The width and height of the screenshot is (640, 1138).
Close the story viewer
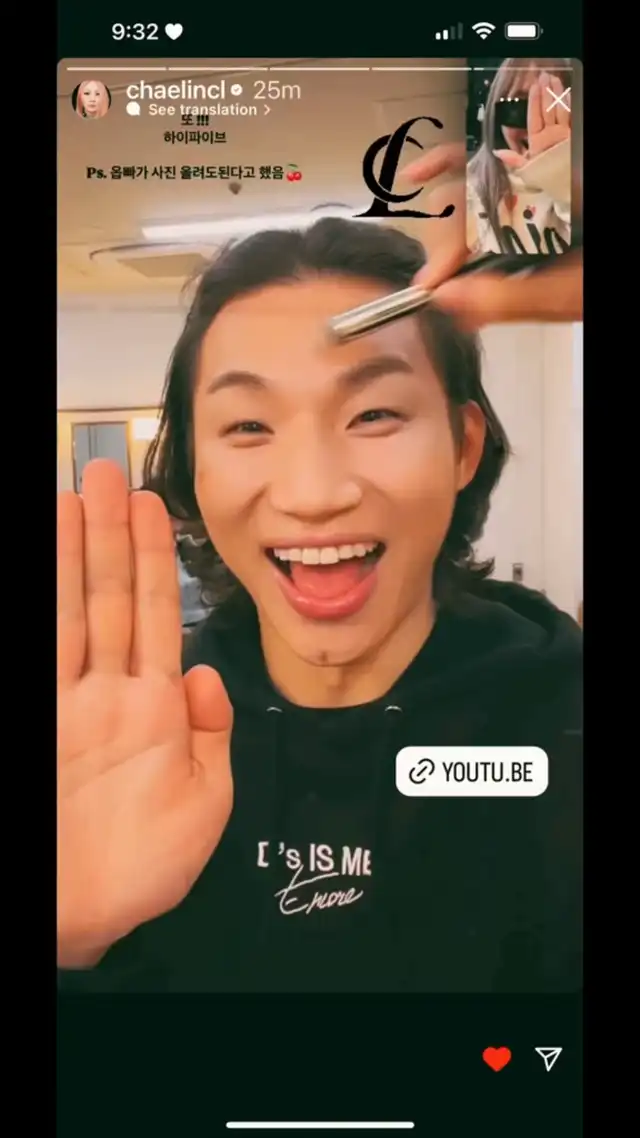(558, 99)
